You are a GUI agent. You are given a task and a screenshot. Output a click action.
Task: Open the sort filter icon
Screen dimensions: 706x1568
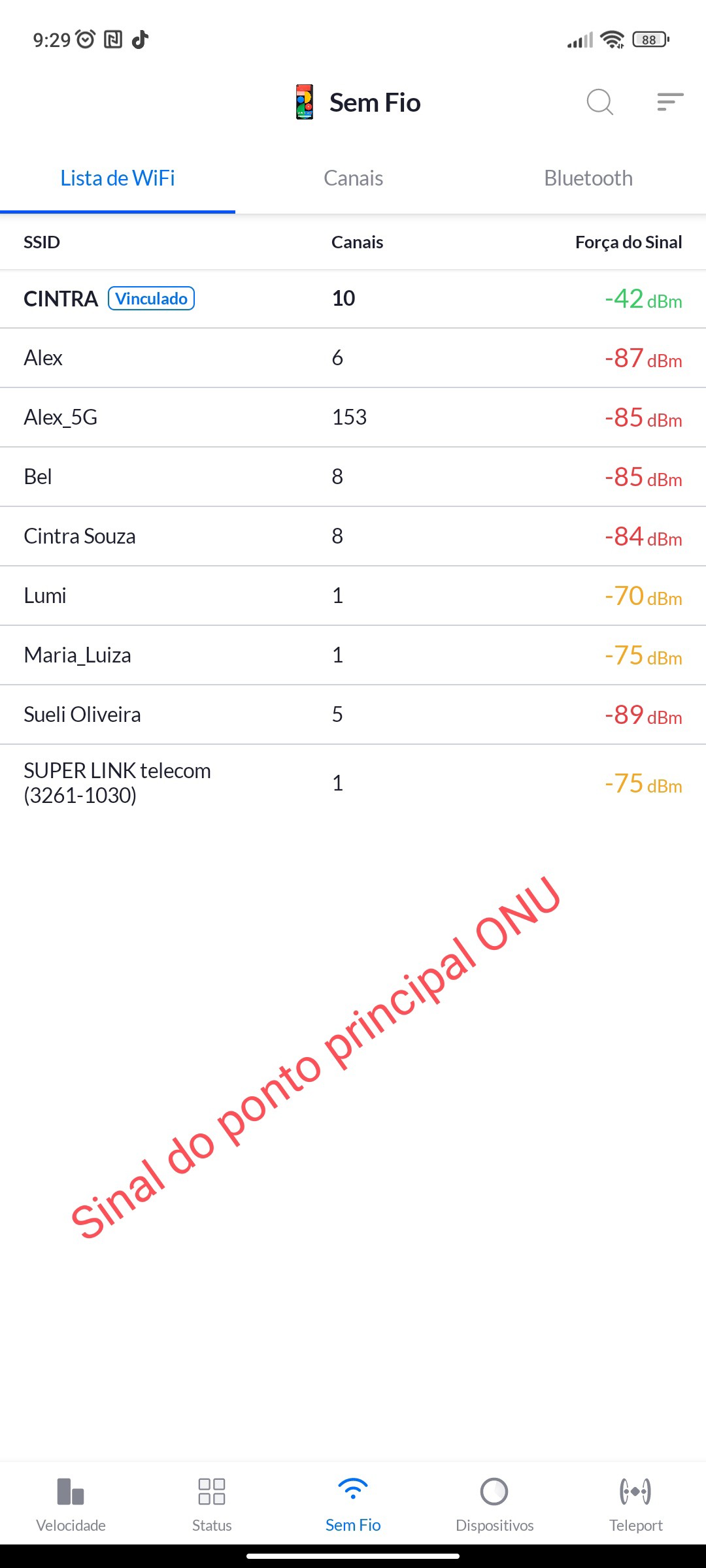(x=670, y=102)
